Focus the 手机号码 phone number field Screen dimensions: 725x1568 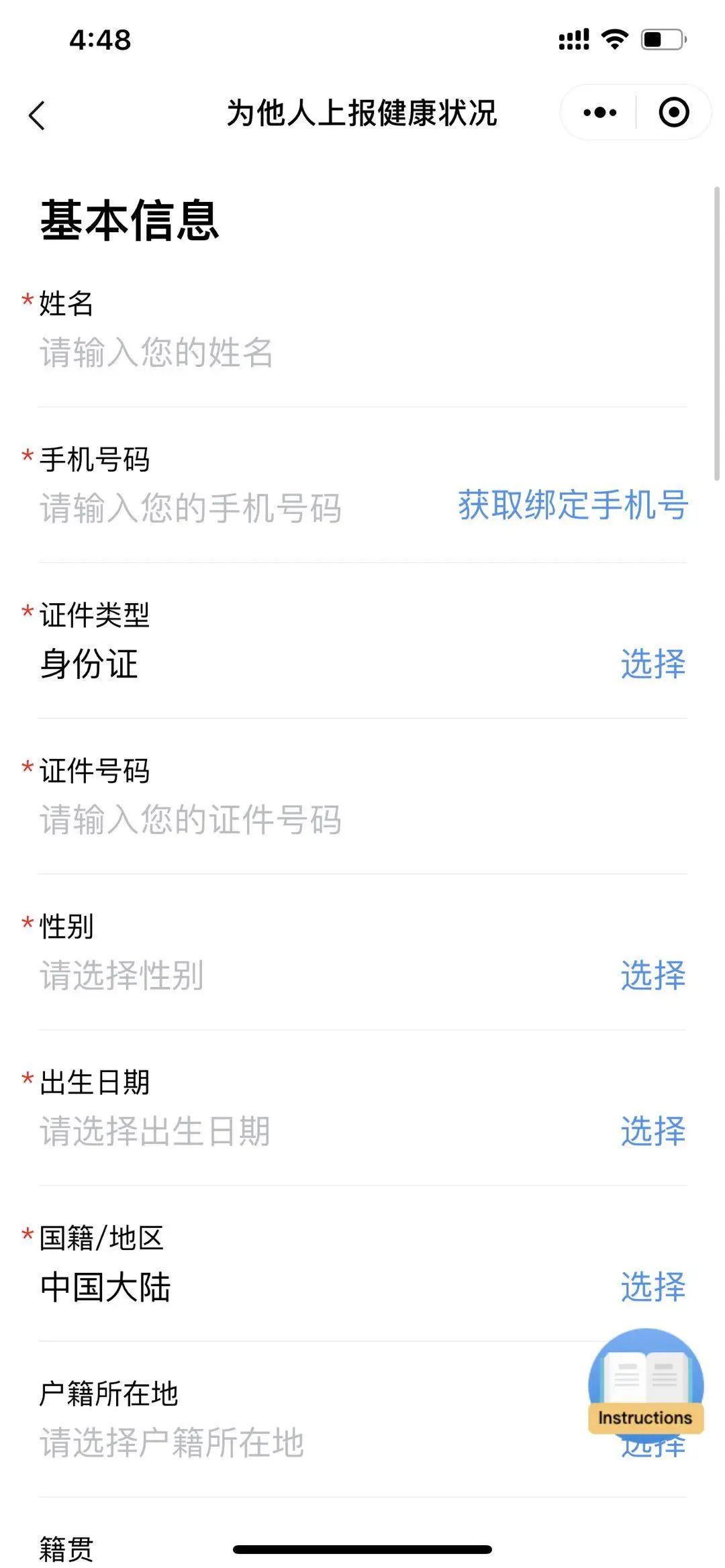point(228,508)
